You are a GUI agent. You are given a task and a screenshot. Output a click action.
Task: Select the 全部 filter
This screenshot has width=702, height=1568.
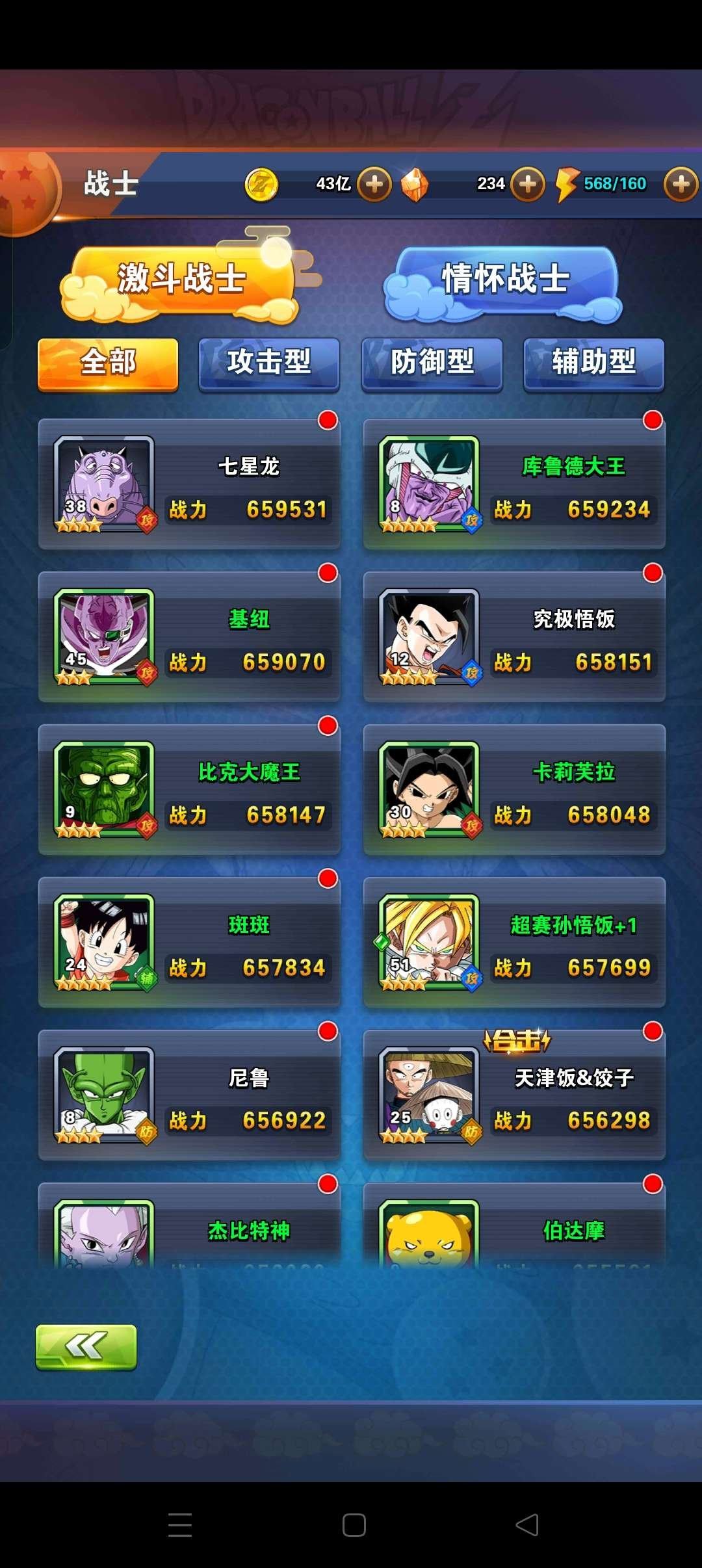click(108, 363)
